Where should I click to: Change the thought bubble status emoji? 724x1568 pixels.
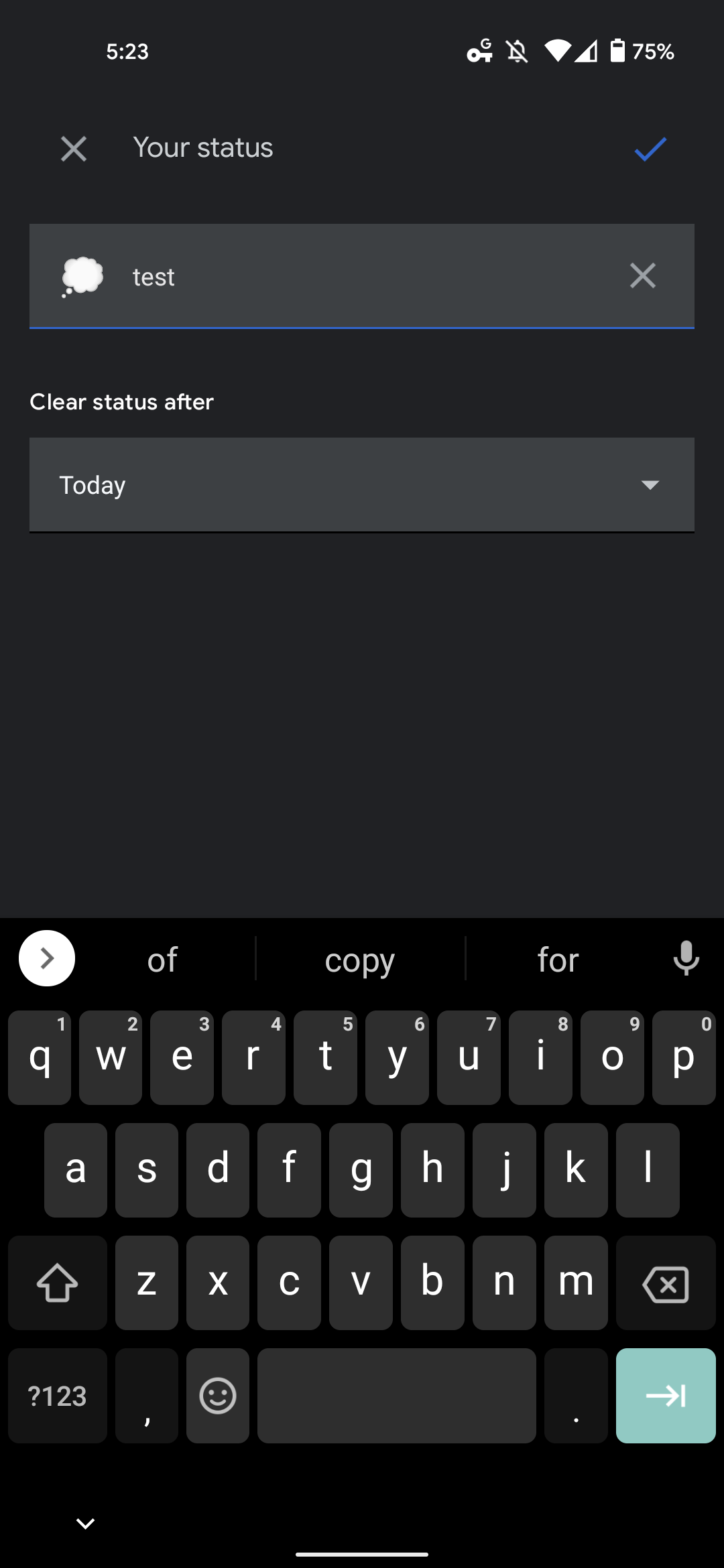pyautogui.click(x=82, y=276)
